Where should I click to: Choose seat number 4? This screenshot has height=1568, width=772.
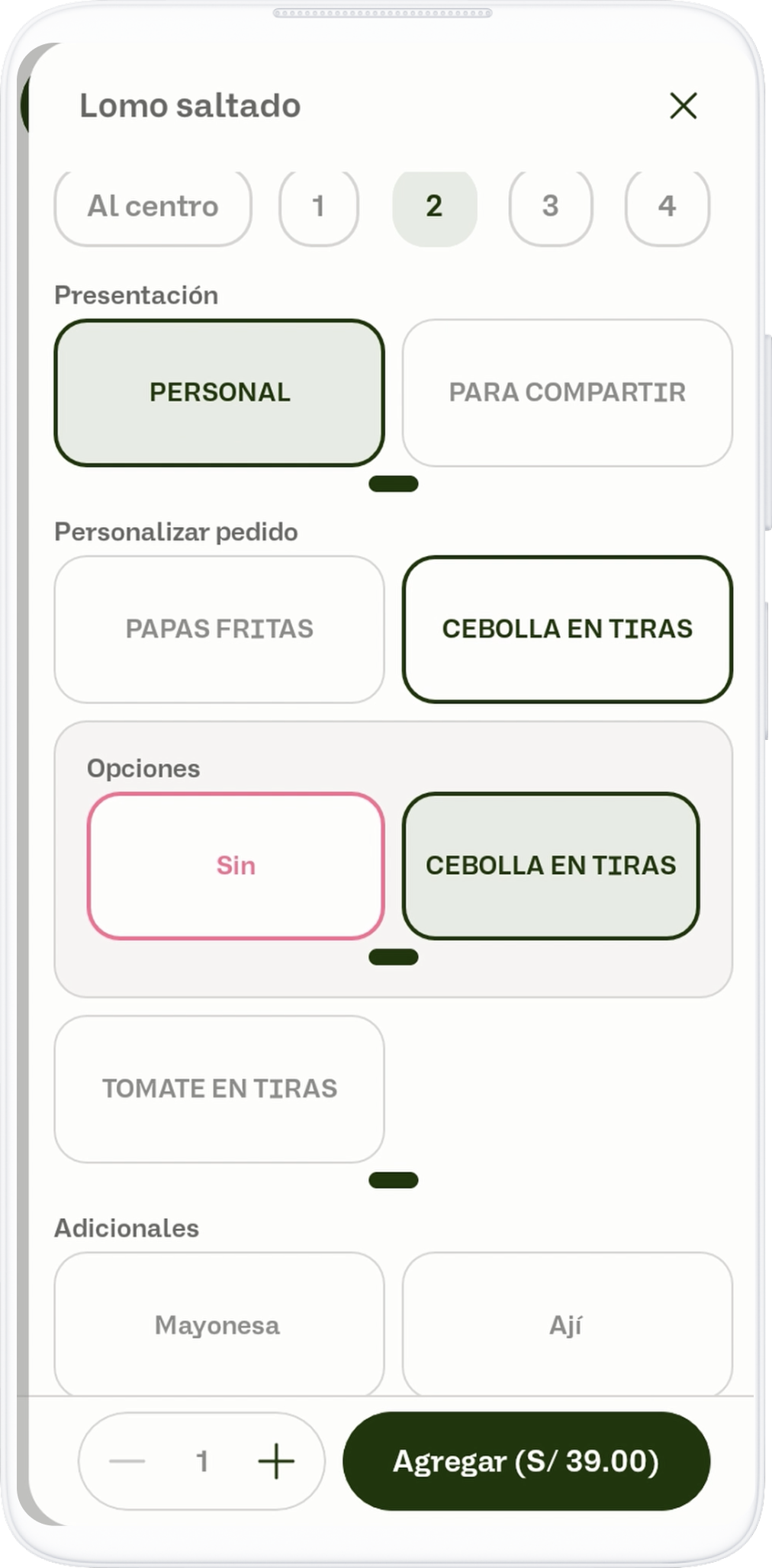667,206
